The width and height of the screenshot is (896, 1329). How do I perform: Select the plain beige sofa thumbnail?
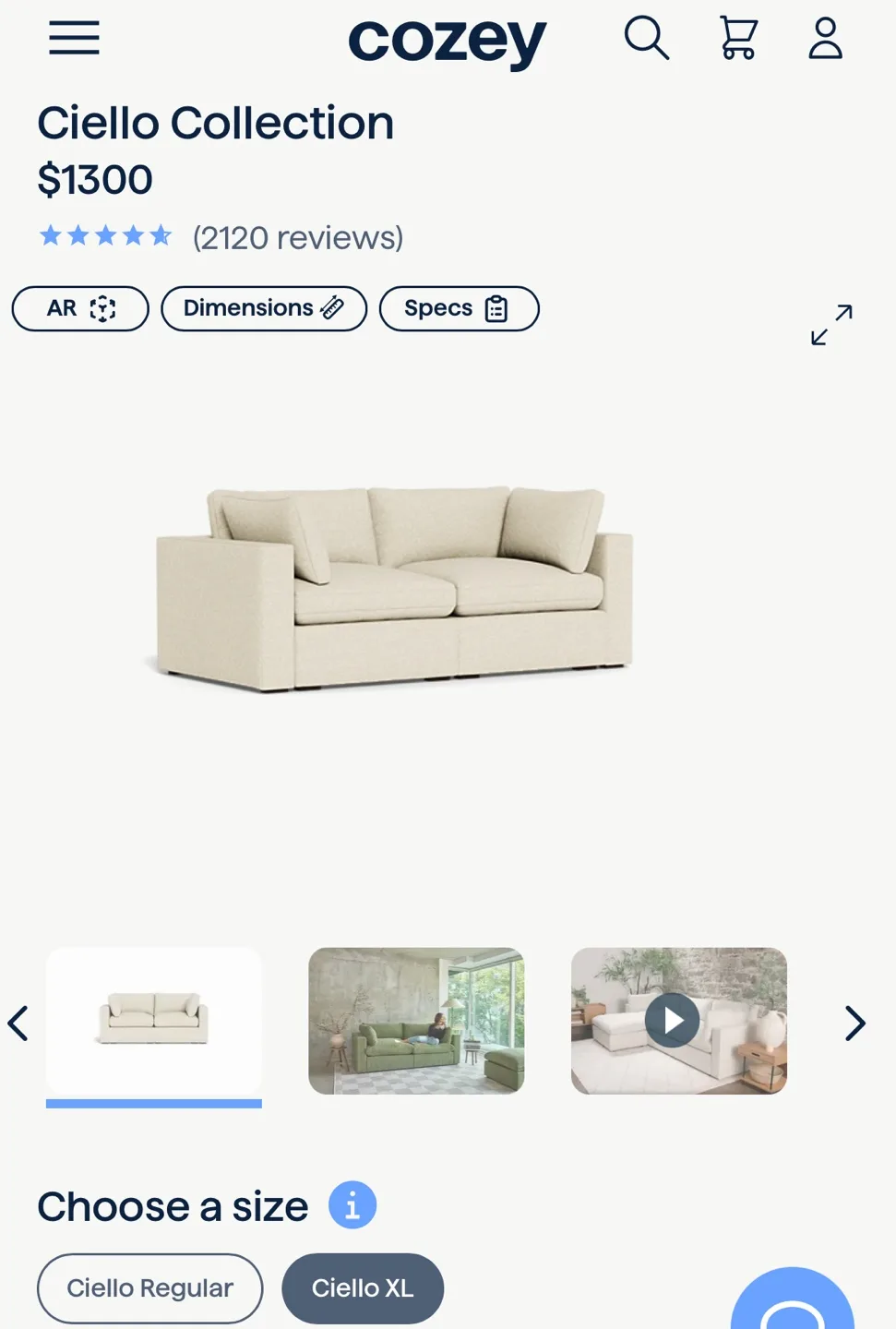[154, 1020]
